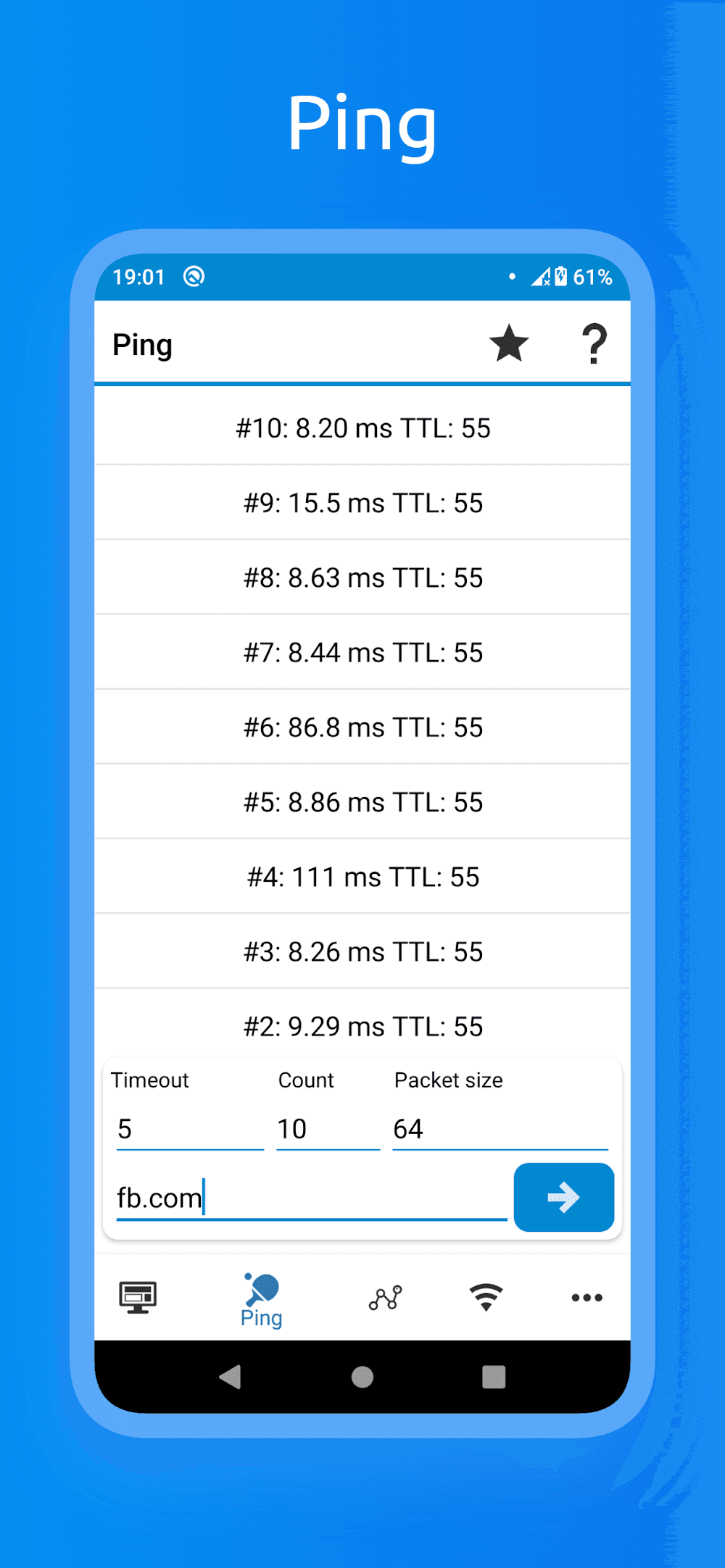Tap the help question mark icon

coord(594,343)
